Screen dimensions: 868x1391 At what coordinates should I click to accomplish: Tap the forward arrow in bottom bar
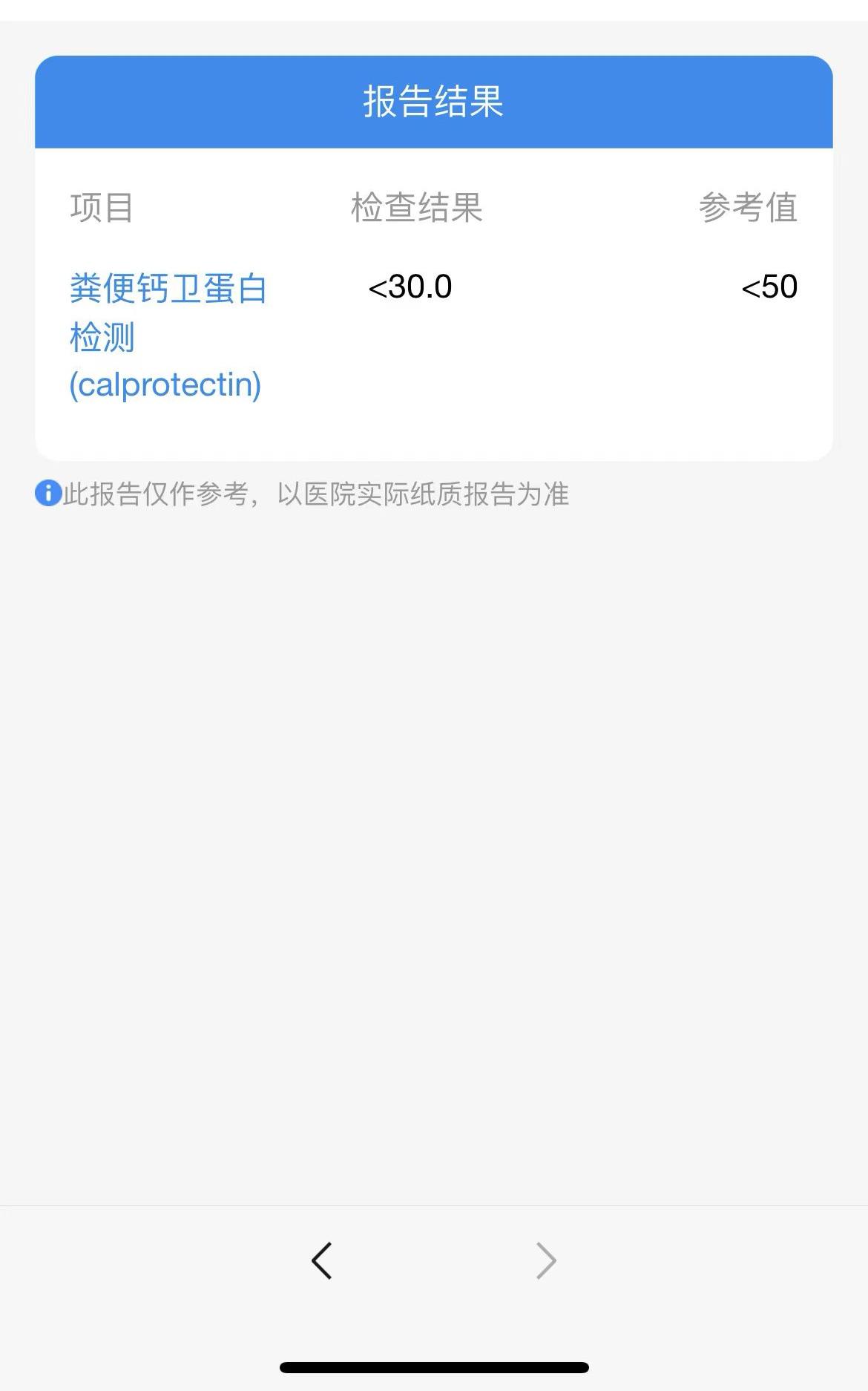(546, 1260)
